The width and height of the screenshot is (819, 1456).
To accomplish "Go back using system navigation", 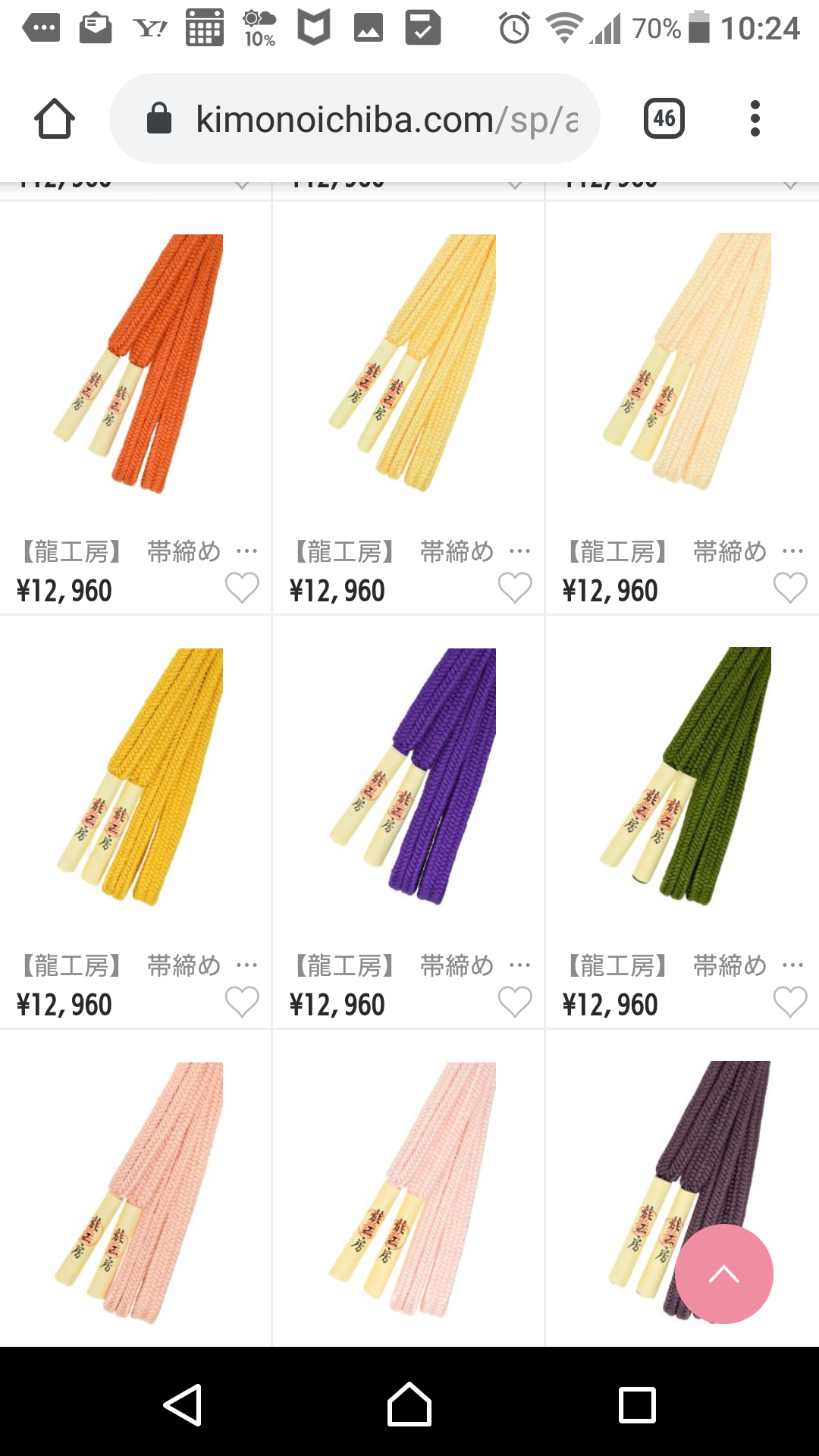I will [x=183, y=1404].
